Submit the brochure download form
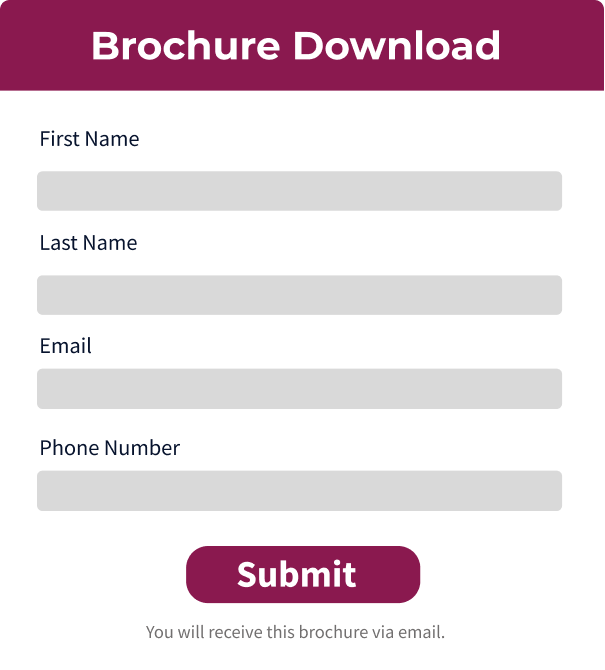This screenshot has width=605, height=670. [x=302, y=575]
